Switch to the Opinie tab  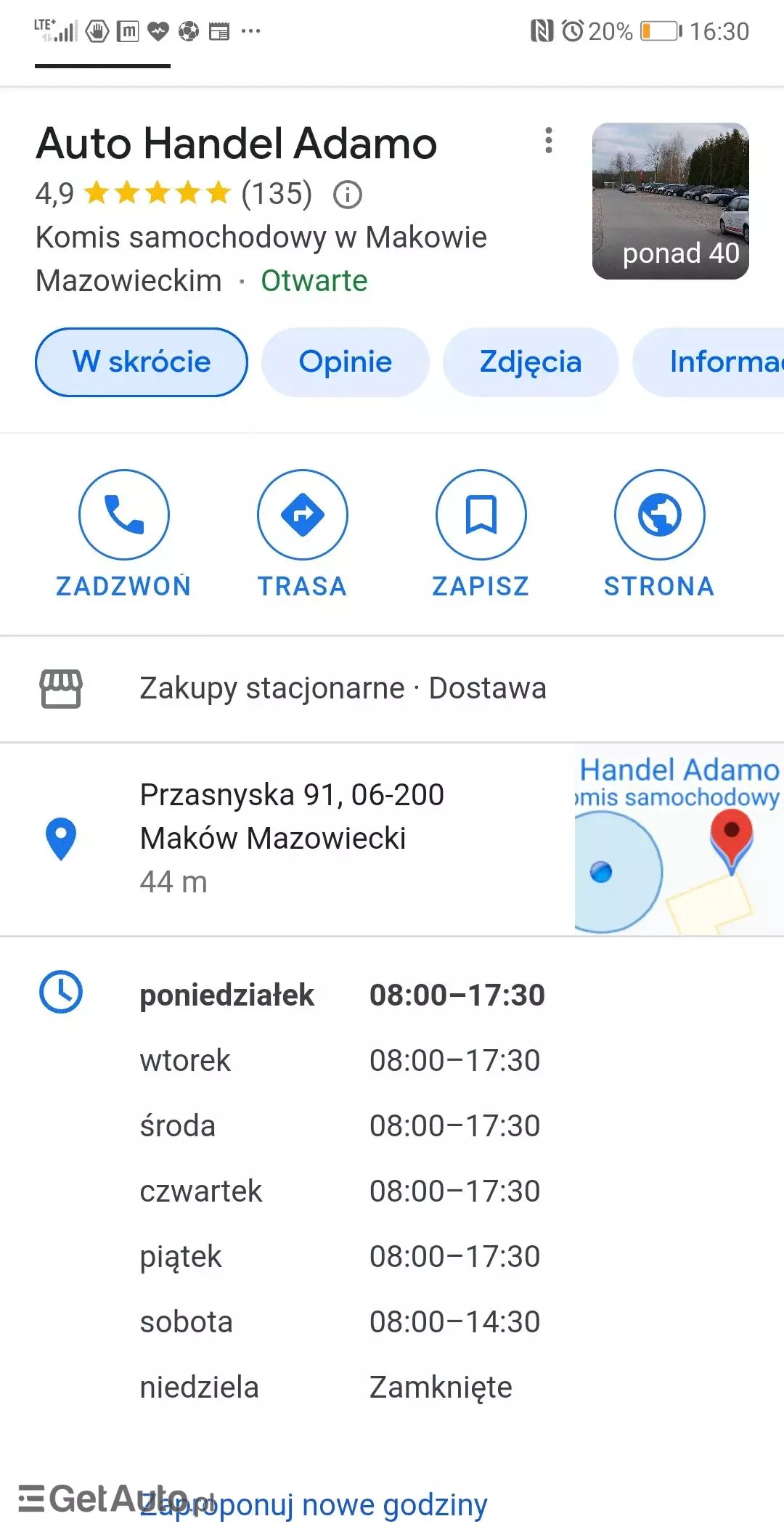[x=345, y=362]
